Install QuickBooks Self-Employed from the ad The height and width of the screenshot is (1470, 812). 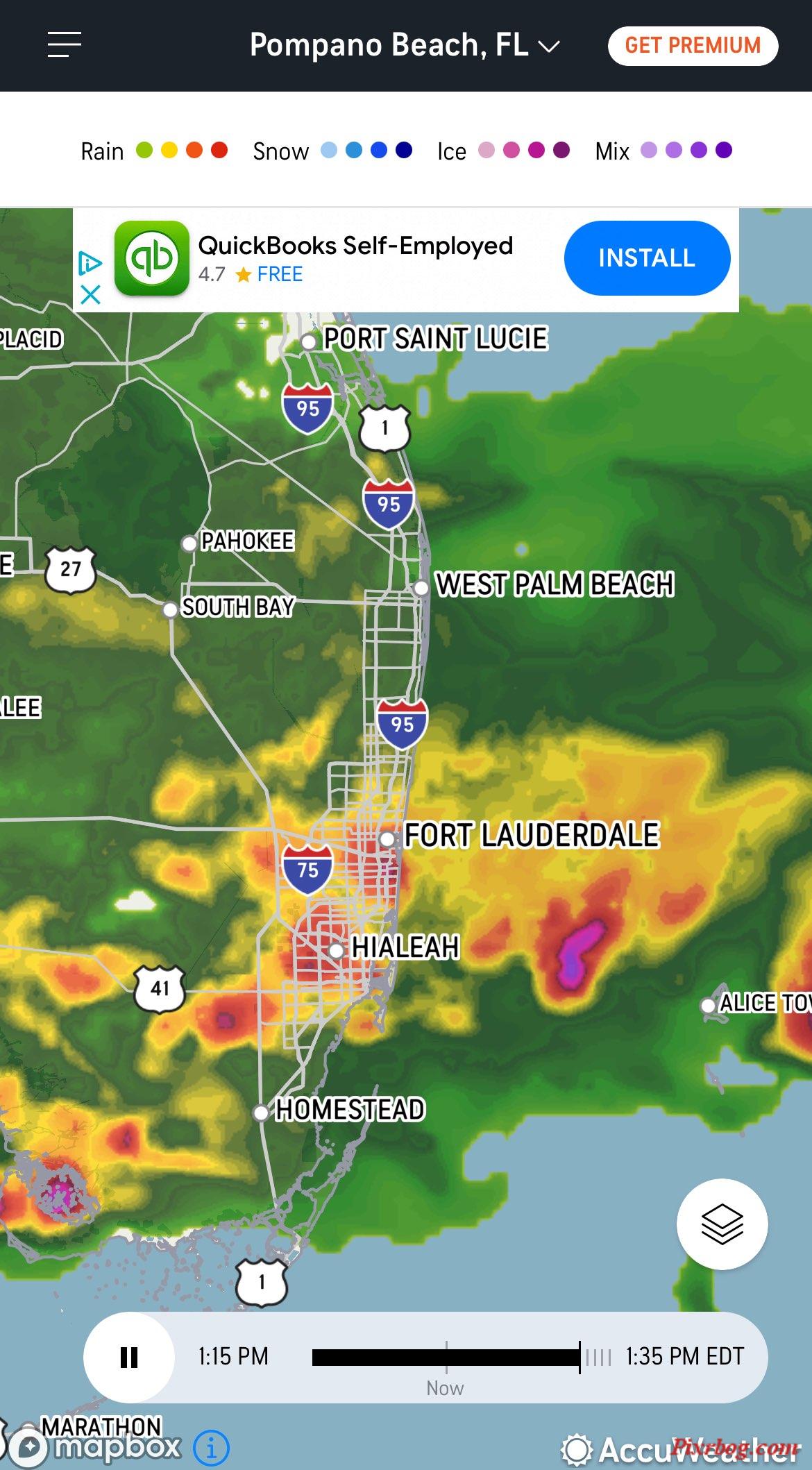pos(646,258)
